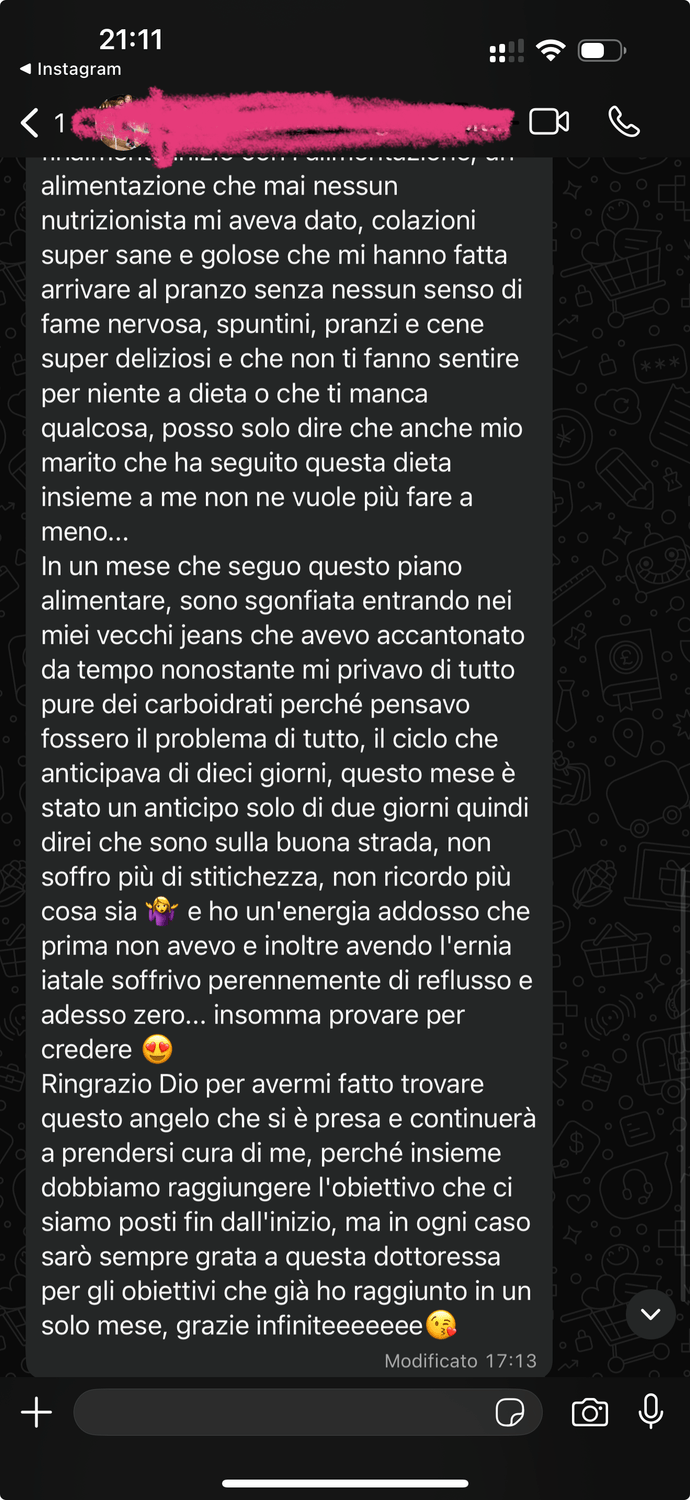Return to Instagram via status bar link

pos(70,69)
